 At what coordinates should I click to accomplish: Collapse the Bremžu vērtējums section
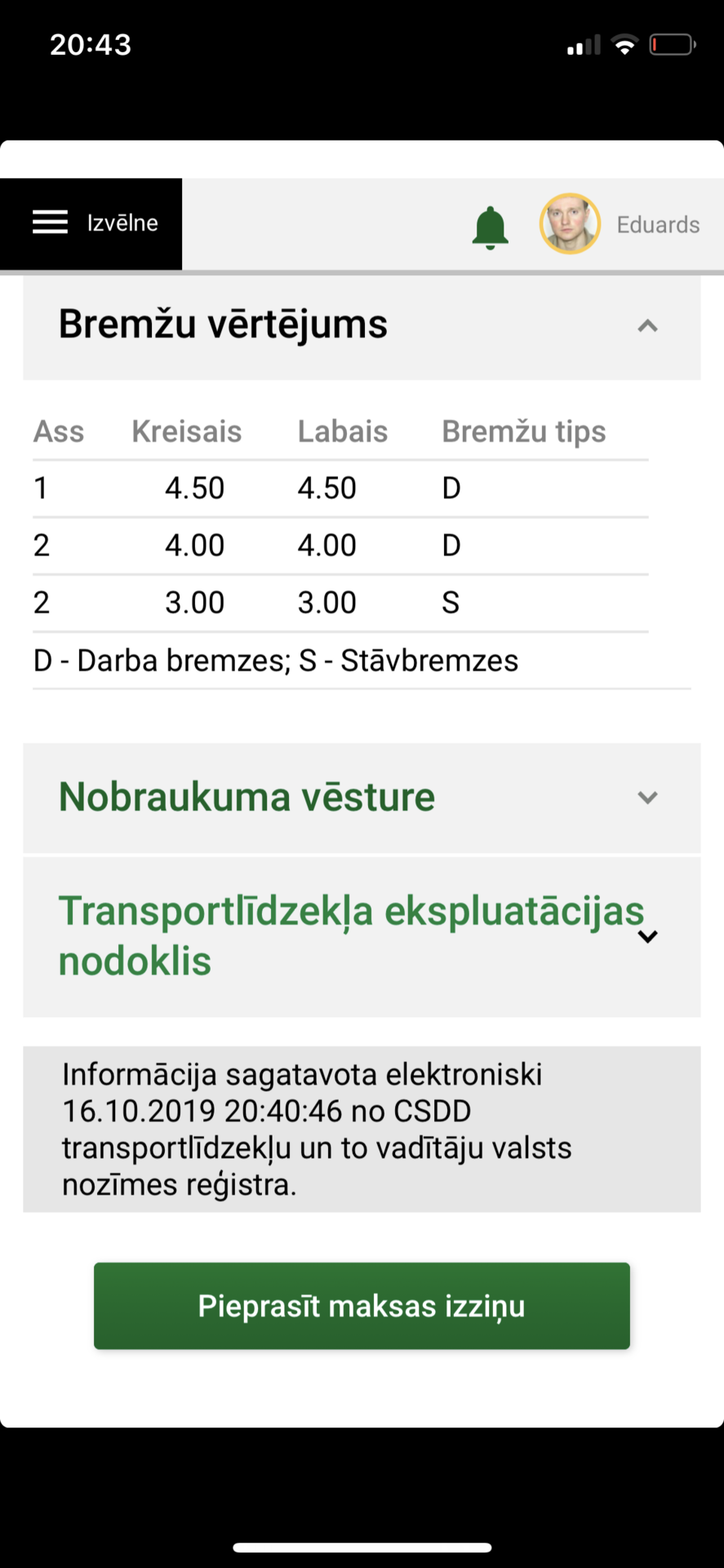[x=647, y=326]
